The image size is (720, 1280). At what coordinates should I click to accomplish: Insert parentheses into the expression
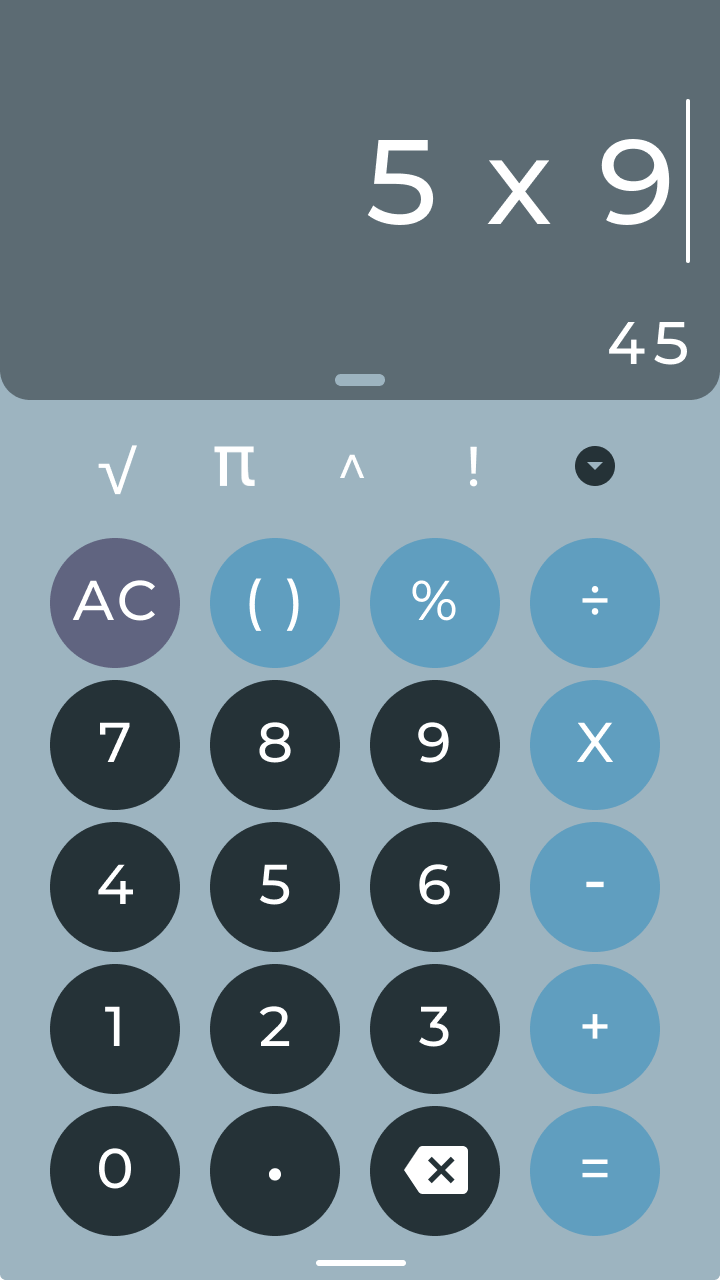coord(275,603)
